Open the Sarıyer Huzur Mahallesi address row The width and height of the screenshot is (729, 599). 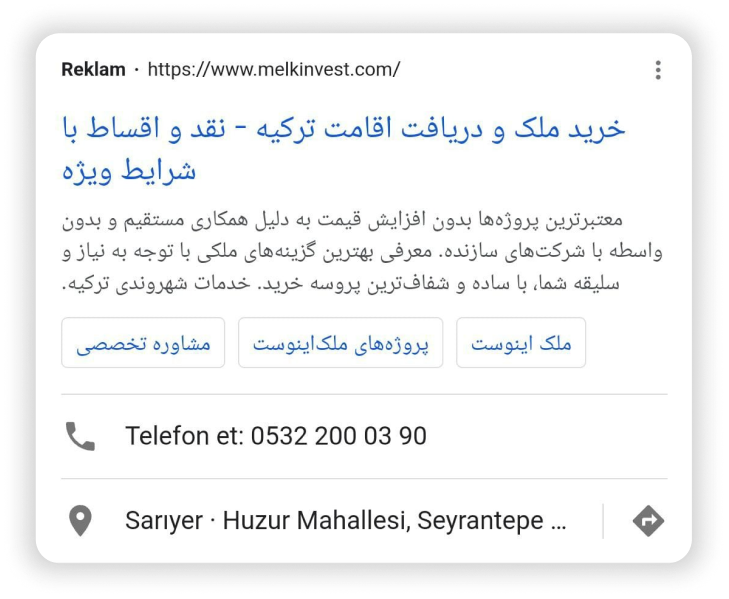click(346, 521)
